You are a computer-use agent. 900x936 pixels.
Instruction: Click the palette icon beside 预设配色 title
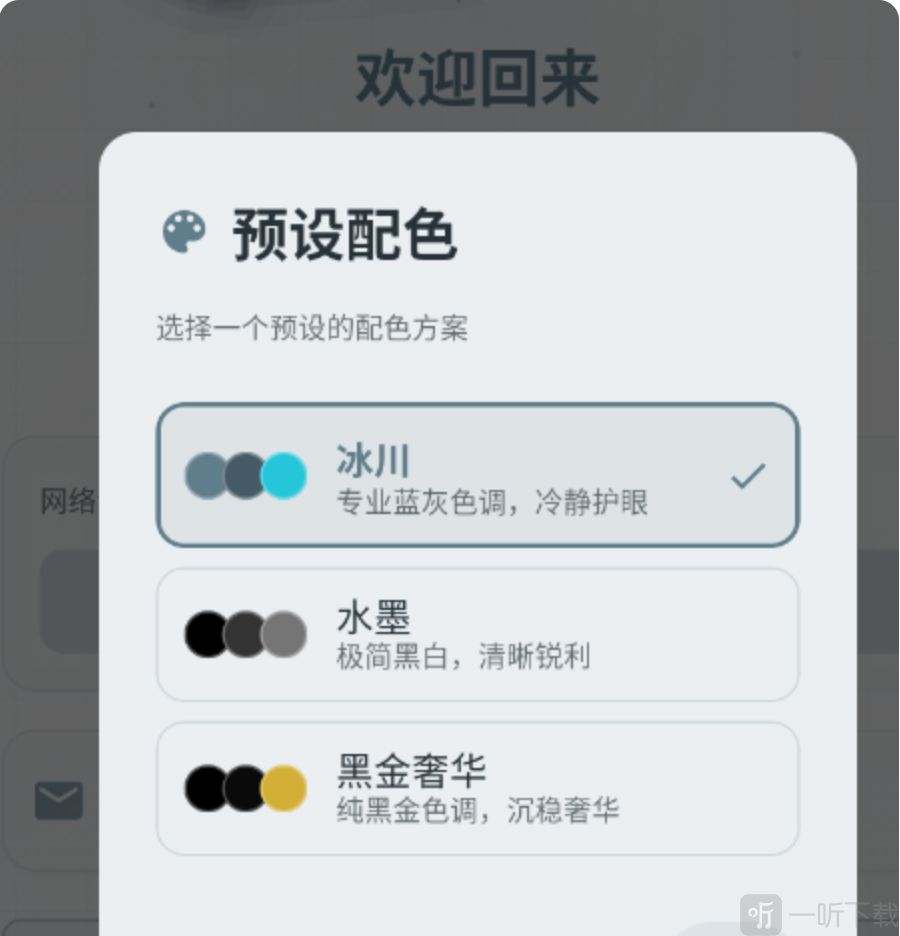pyautogui.click(x=182, y=230)
